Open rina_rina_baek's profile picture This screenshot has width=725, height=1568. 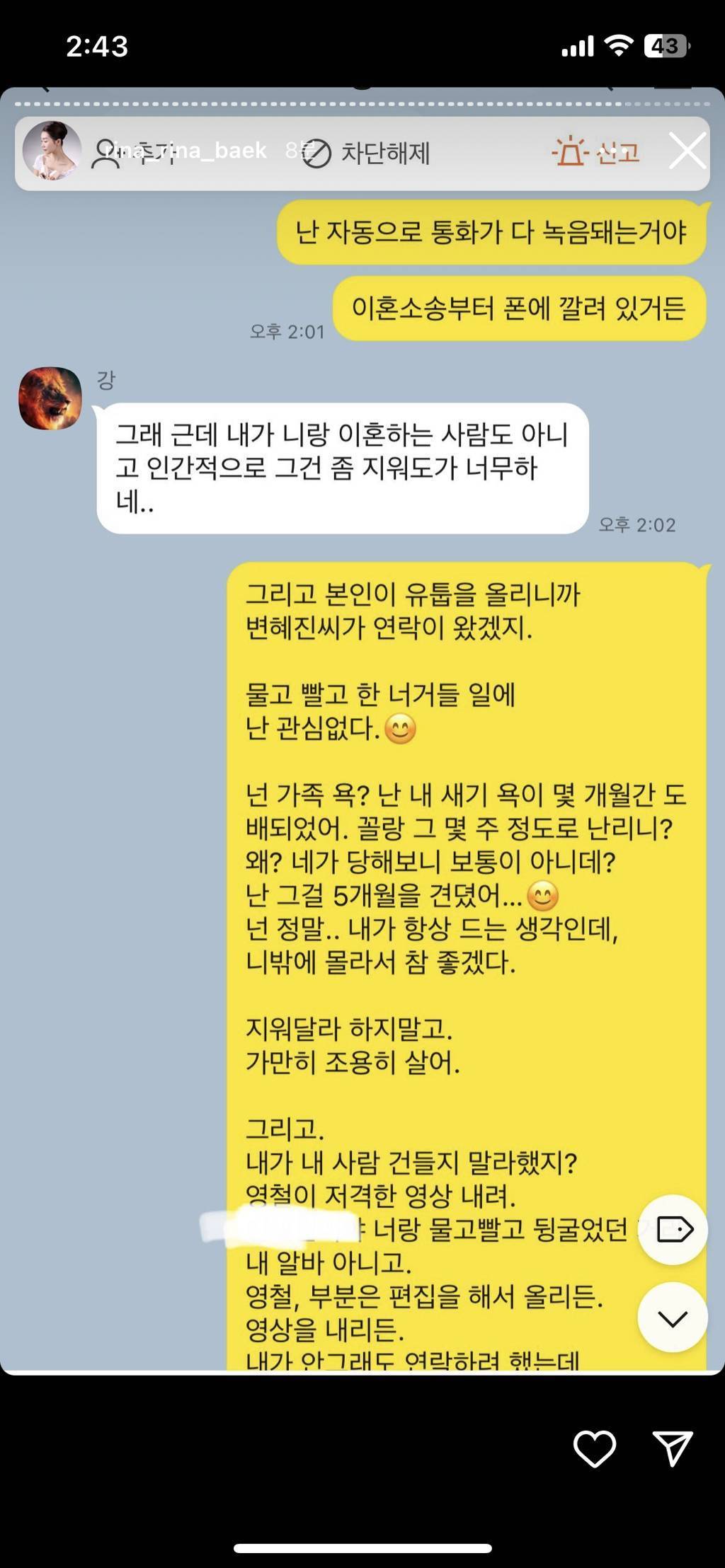[x=50, y=151]
